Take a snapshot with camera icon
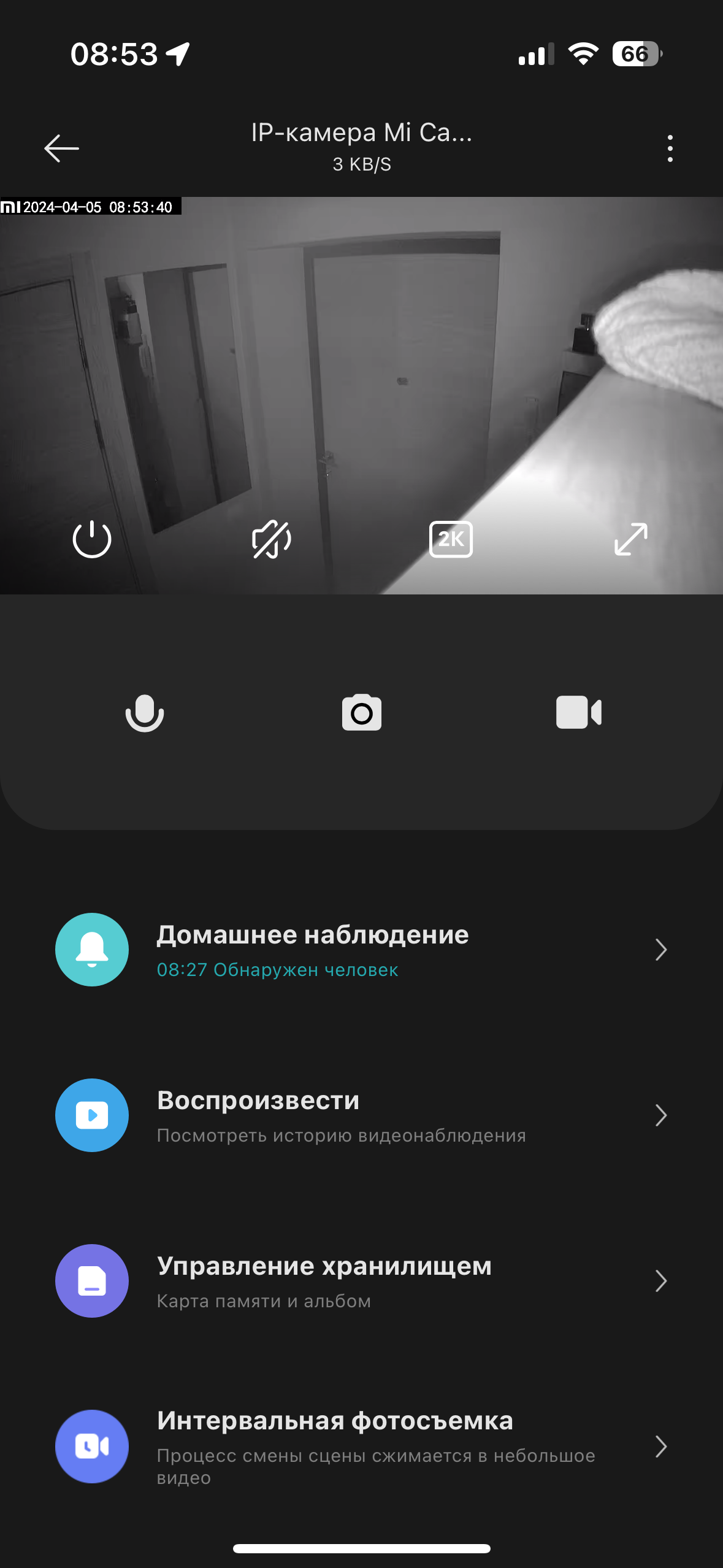 tap(362, 713)
